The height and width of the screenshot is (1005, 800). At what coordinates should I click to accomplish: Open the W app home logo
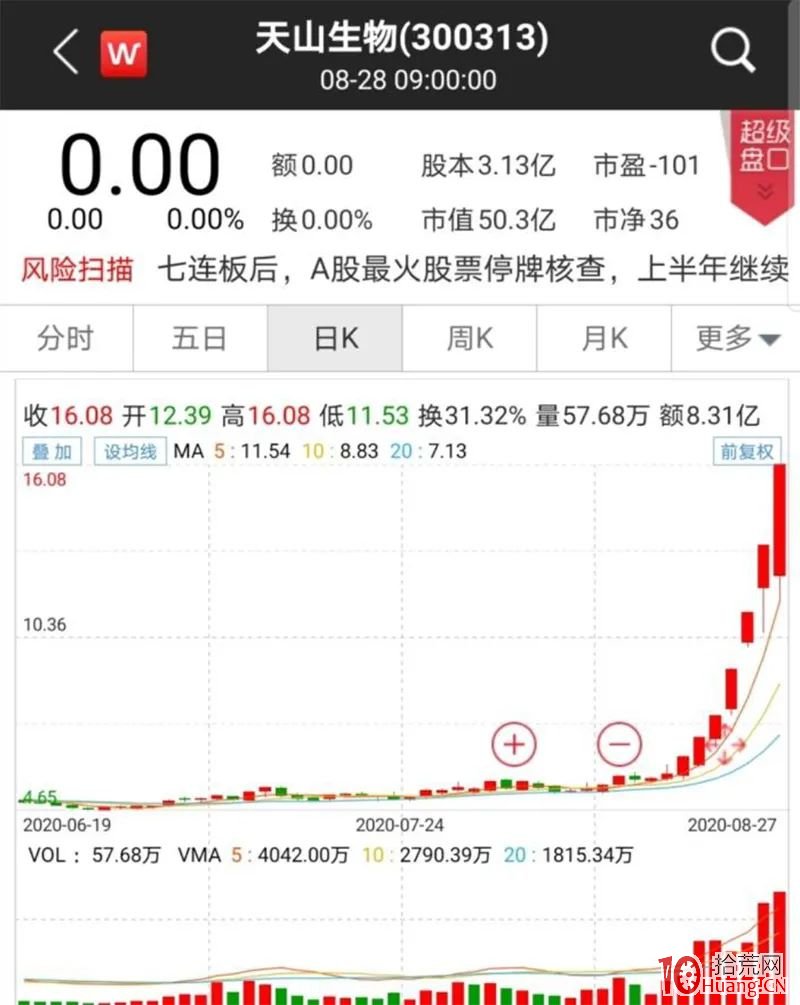(124, 55)
